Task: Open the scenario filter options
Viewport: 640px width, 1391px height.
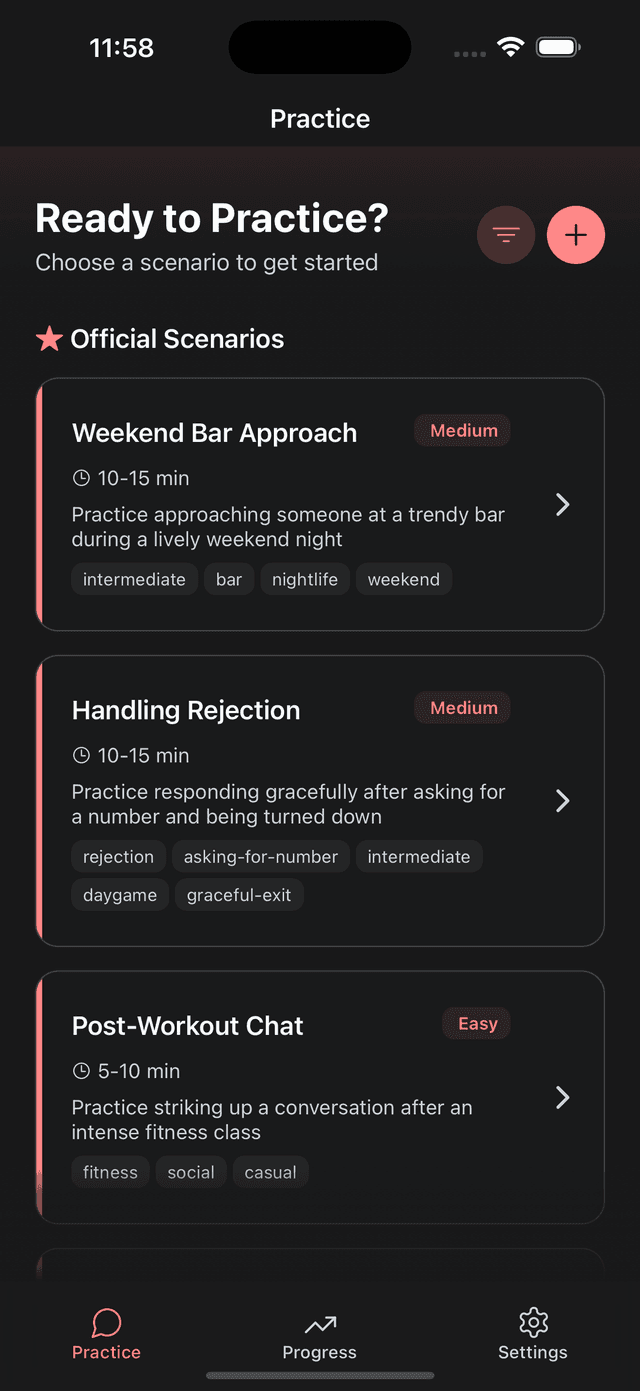Action: [x=506, y=235]
